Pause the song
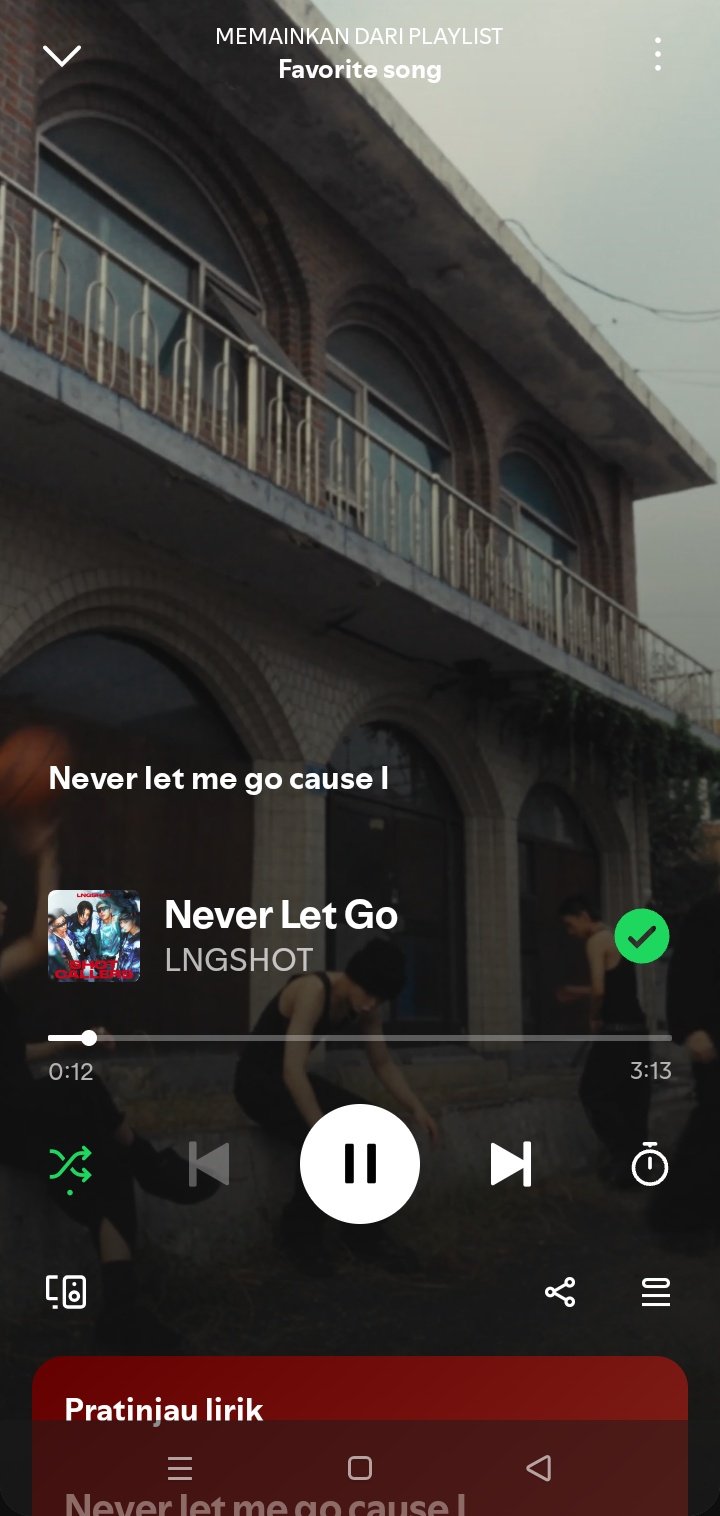This screenshot has width=720, height=1516. (360, 1164)
